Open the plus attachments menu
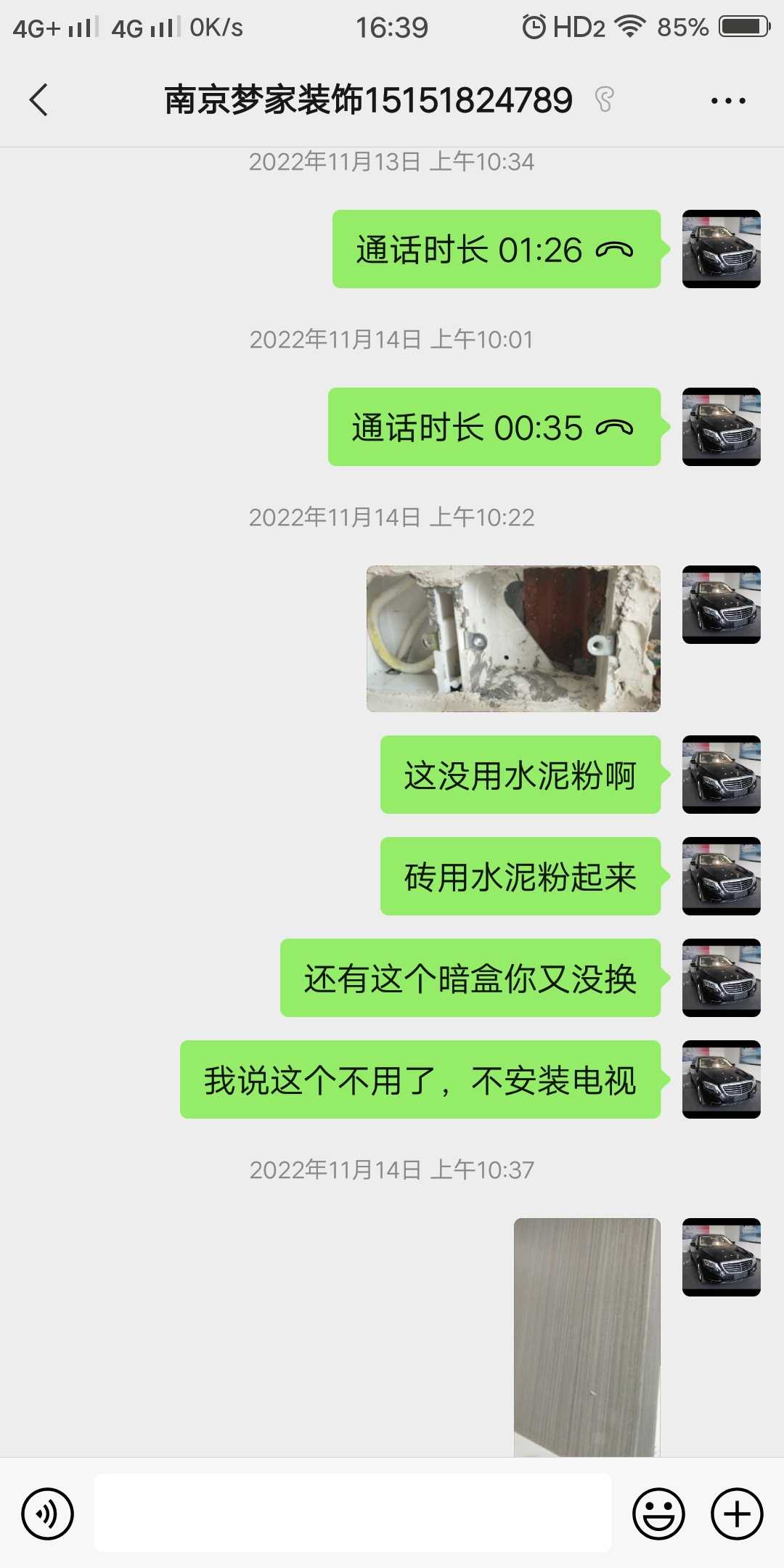The width and height of the screenshot is (784, 1568). click(x=737, y=1514)
